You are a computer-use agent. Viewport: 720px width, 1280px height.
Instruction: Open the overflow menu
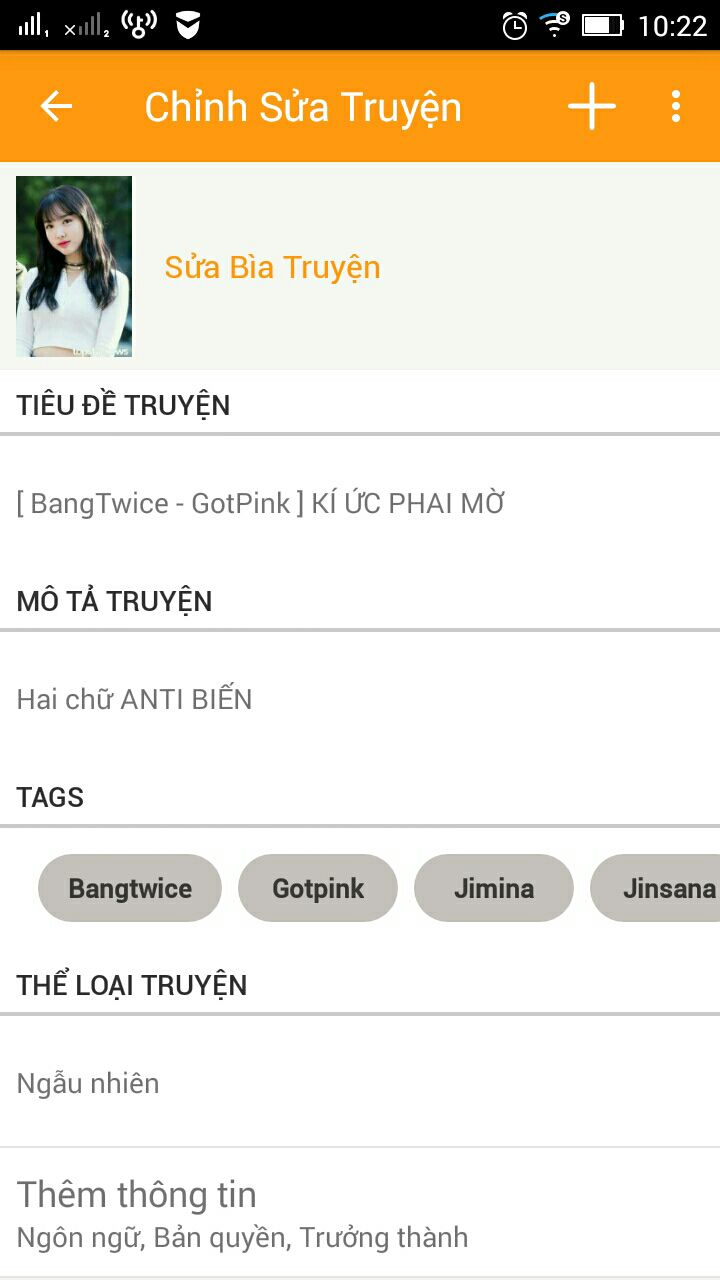click(676, 106)
